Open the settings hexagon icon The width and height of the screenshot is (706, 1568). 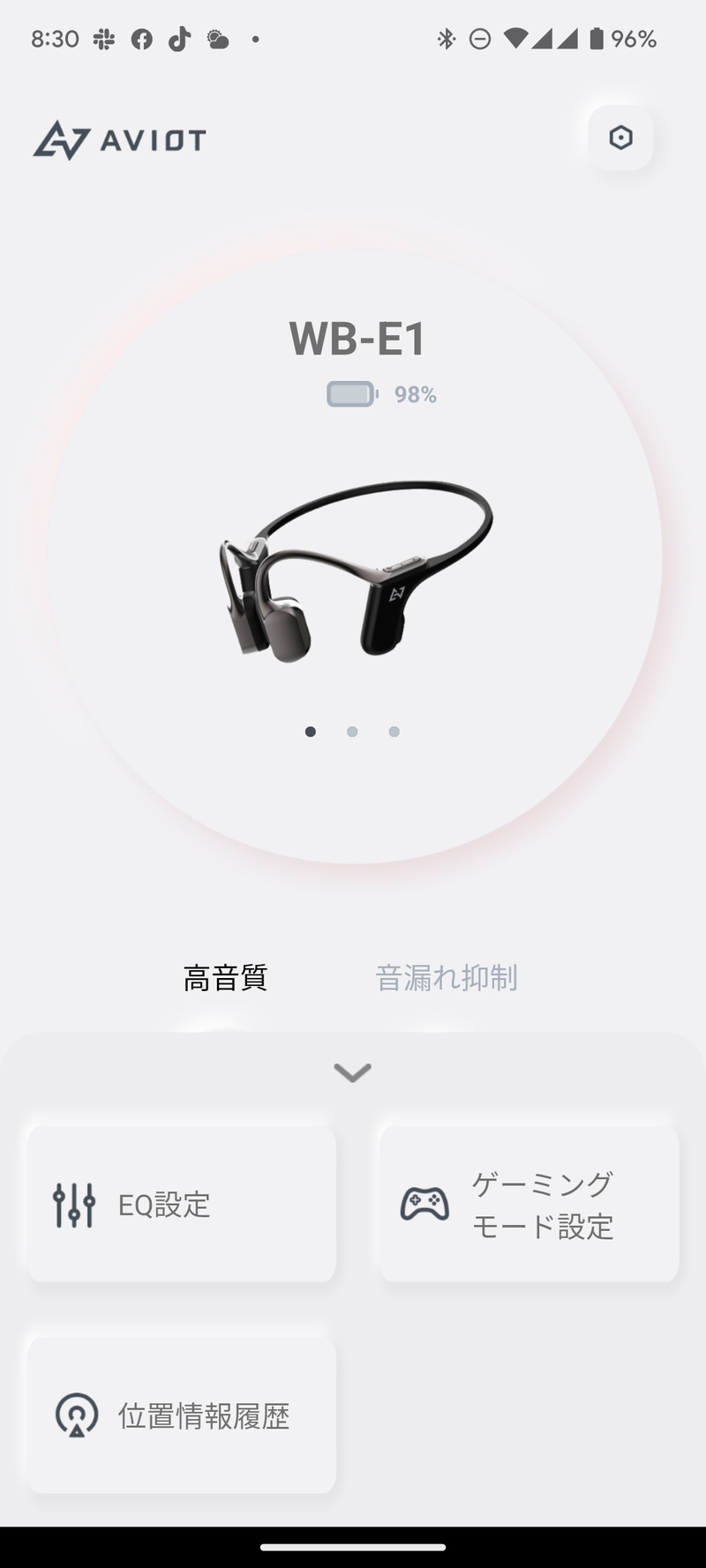620,138
